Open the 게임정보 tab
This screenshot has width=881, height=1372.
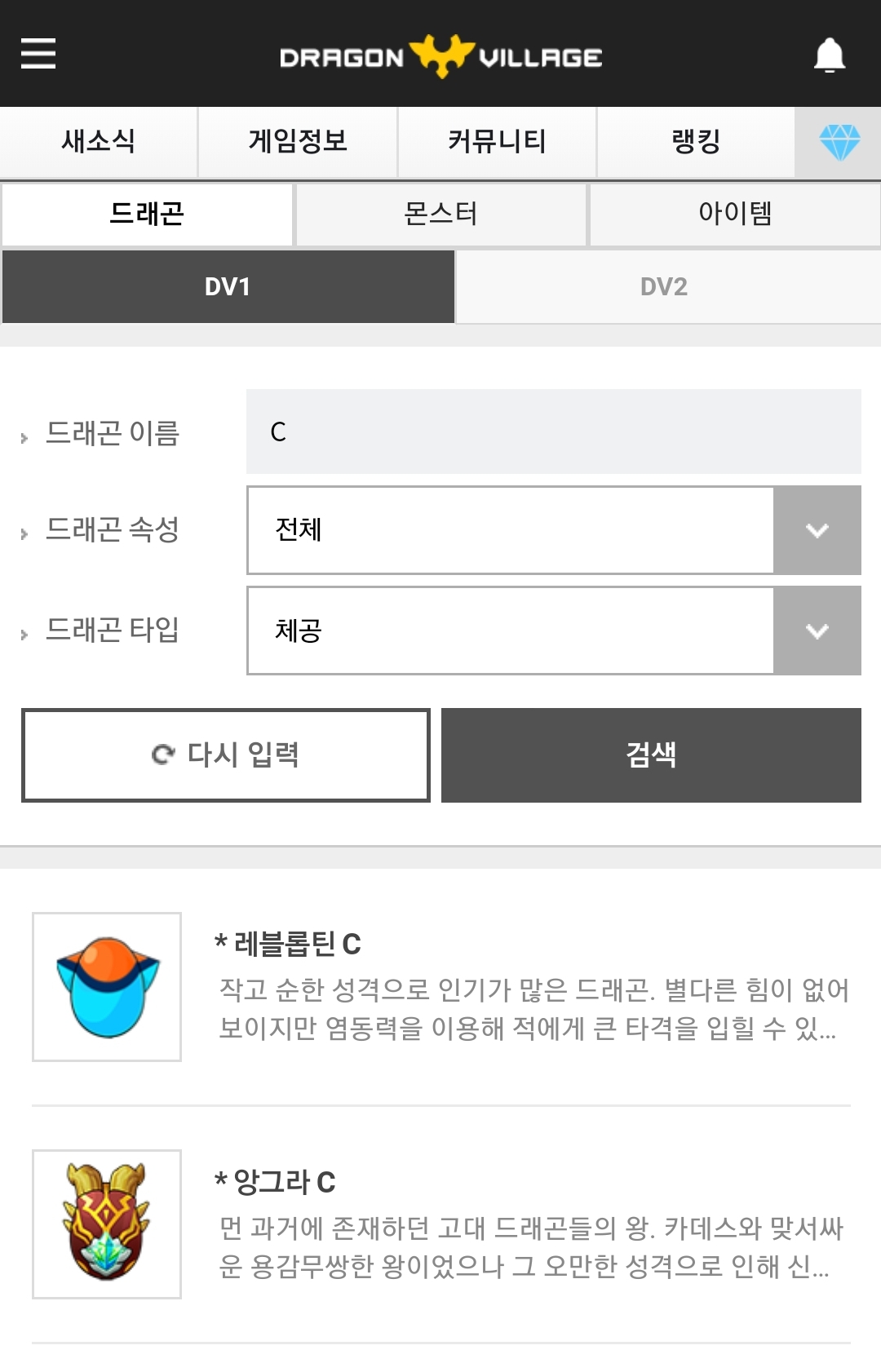(x=298, y=142)
